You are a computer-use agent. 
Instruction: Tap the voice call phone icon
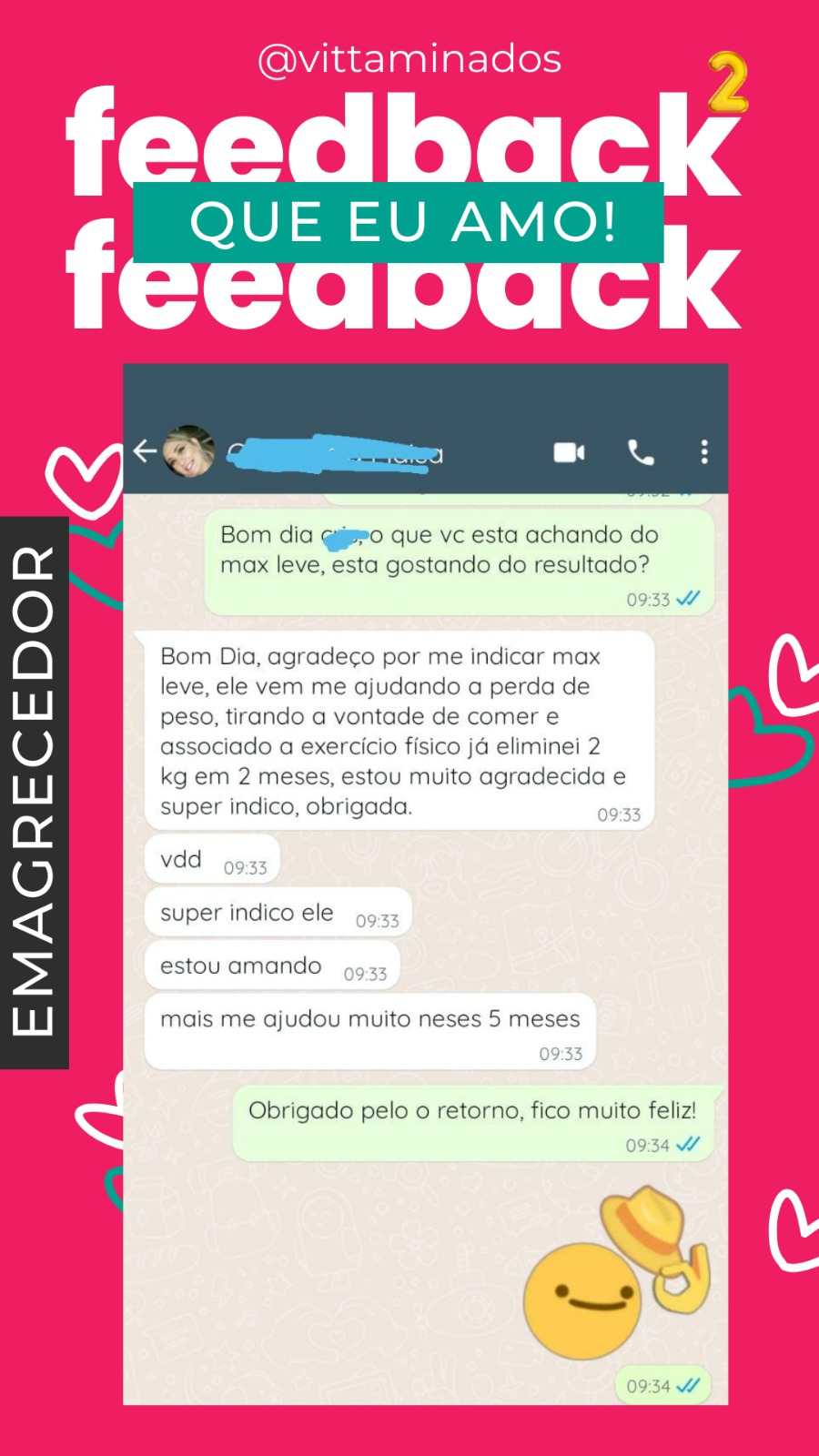point(640,451)
